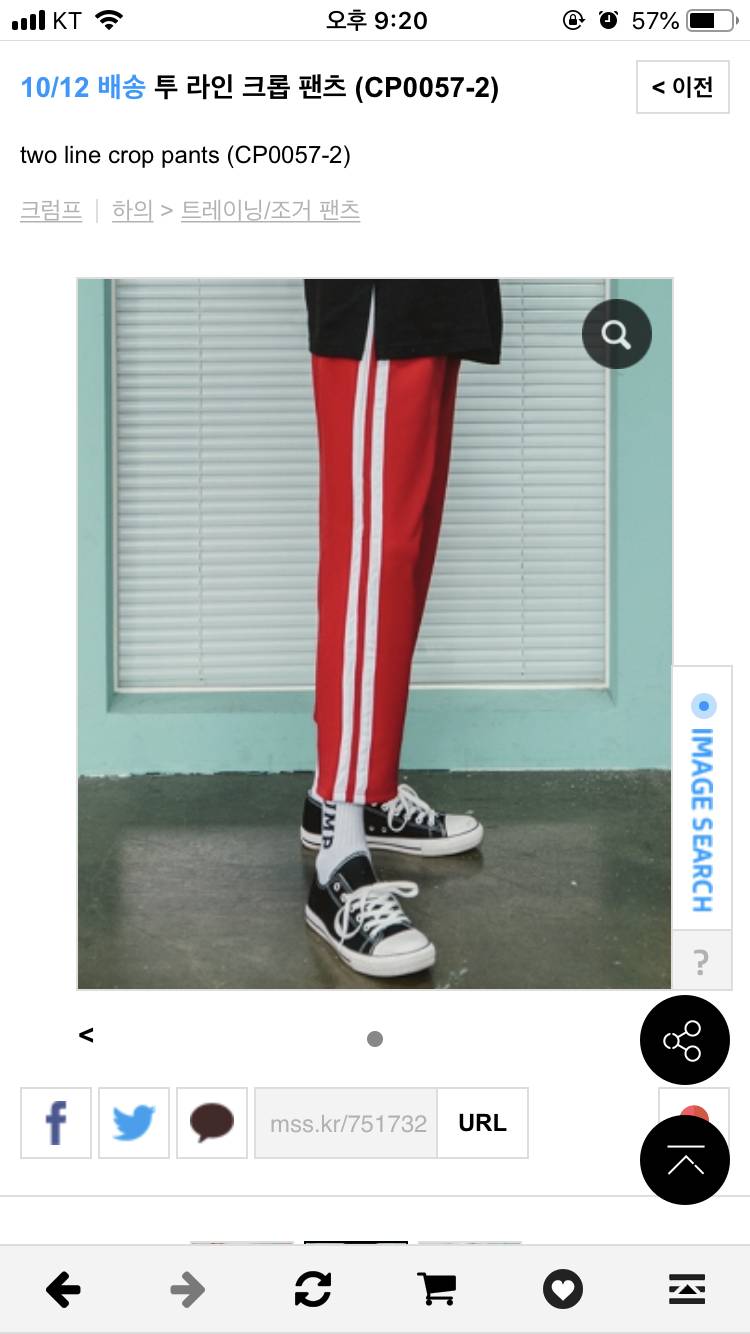750x1334 pixels.
Task: Open the floating share button
Action: tap(684, 1041)
